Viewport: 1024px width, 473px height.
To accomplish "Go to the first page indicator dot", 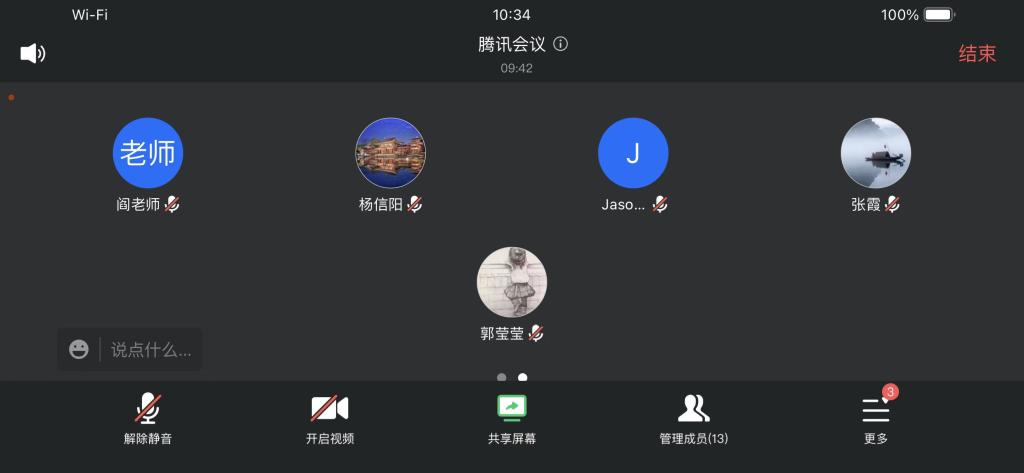I will click(x=502, y=378).
